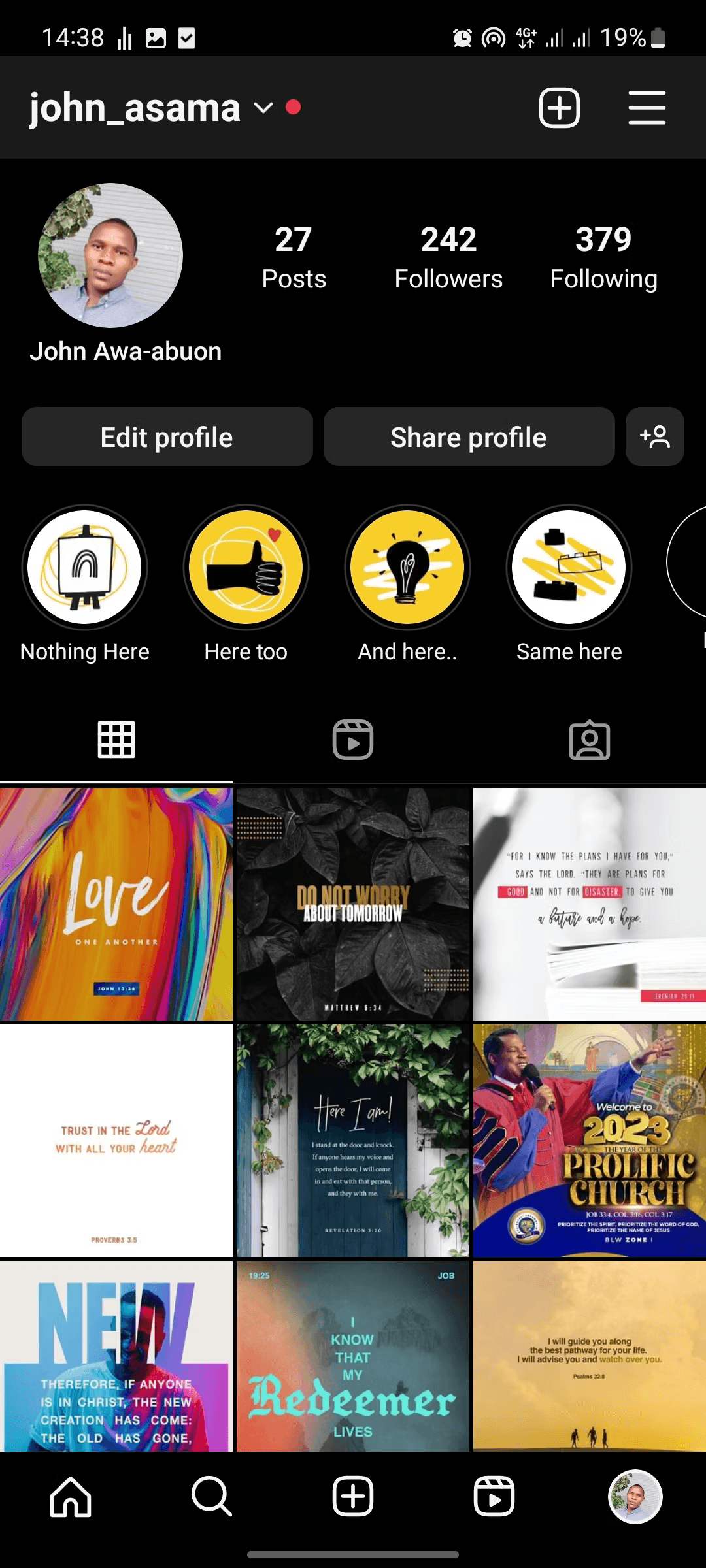Open the Love One Another post

coord(116,904)
